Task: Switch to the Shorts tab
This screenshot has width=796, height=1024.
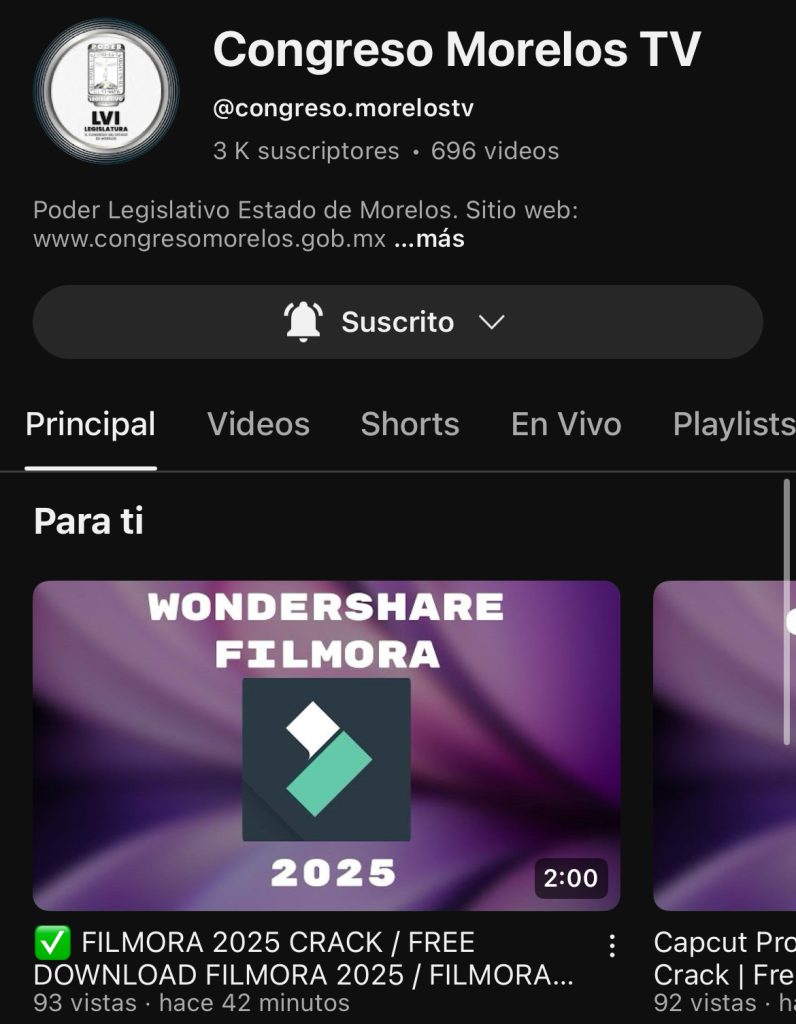Action: (x=410, y=424)
